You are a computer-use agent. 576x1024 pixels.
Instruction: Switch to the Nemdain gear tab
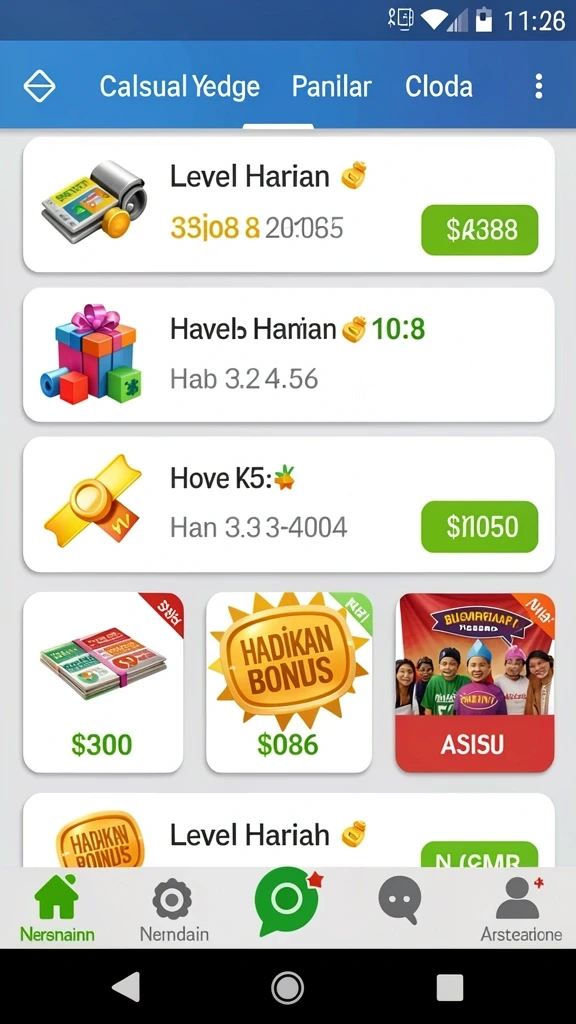click(173, 908)
